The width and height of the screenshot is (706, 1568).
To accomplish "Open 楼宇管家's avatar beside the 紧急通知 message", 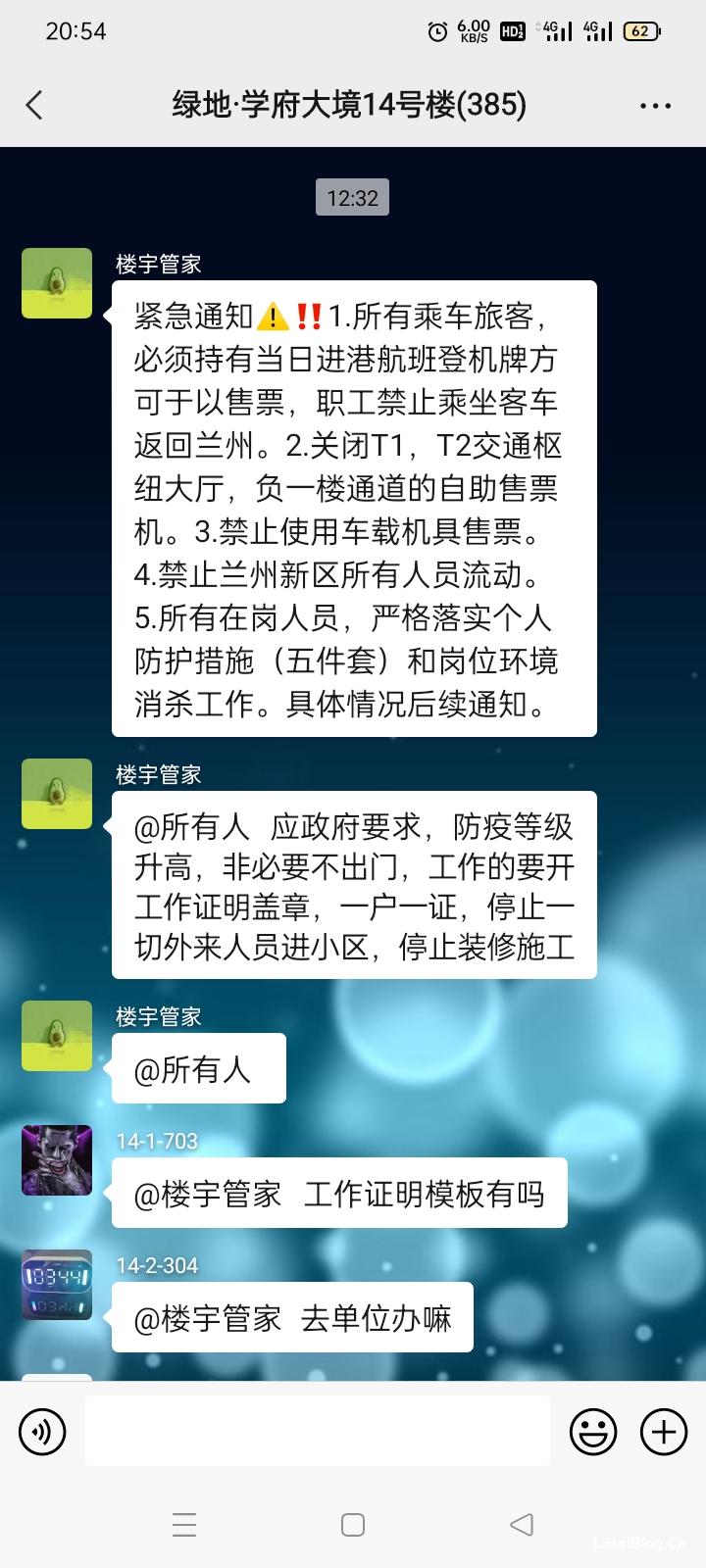I will 57,283.
